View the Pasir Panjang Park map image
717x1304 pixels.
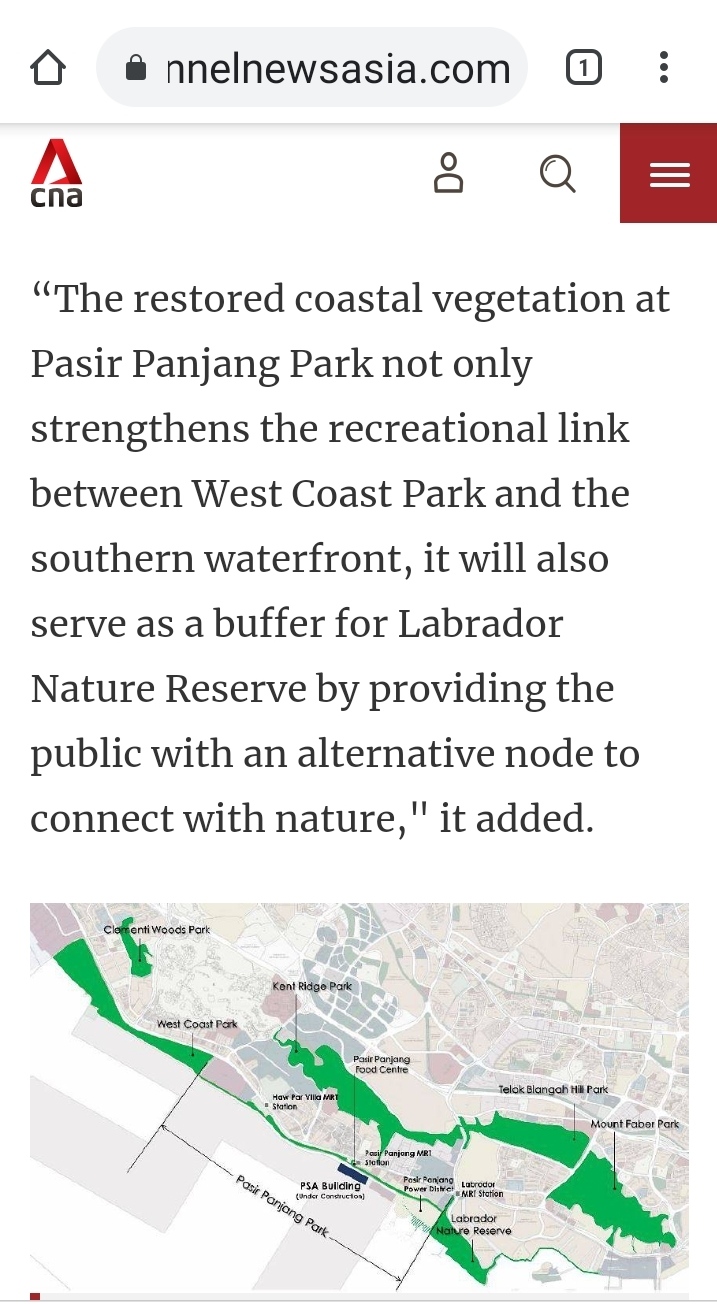[x=359, y=1095]
